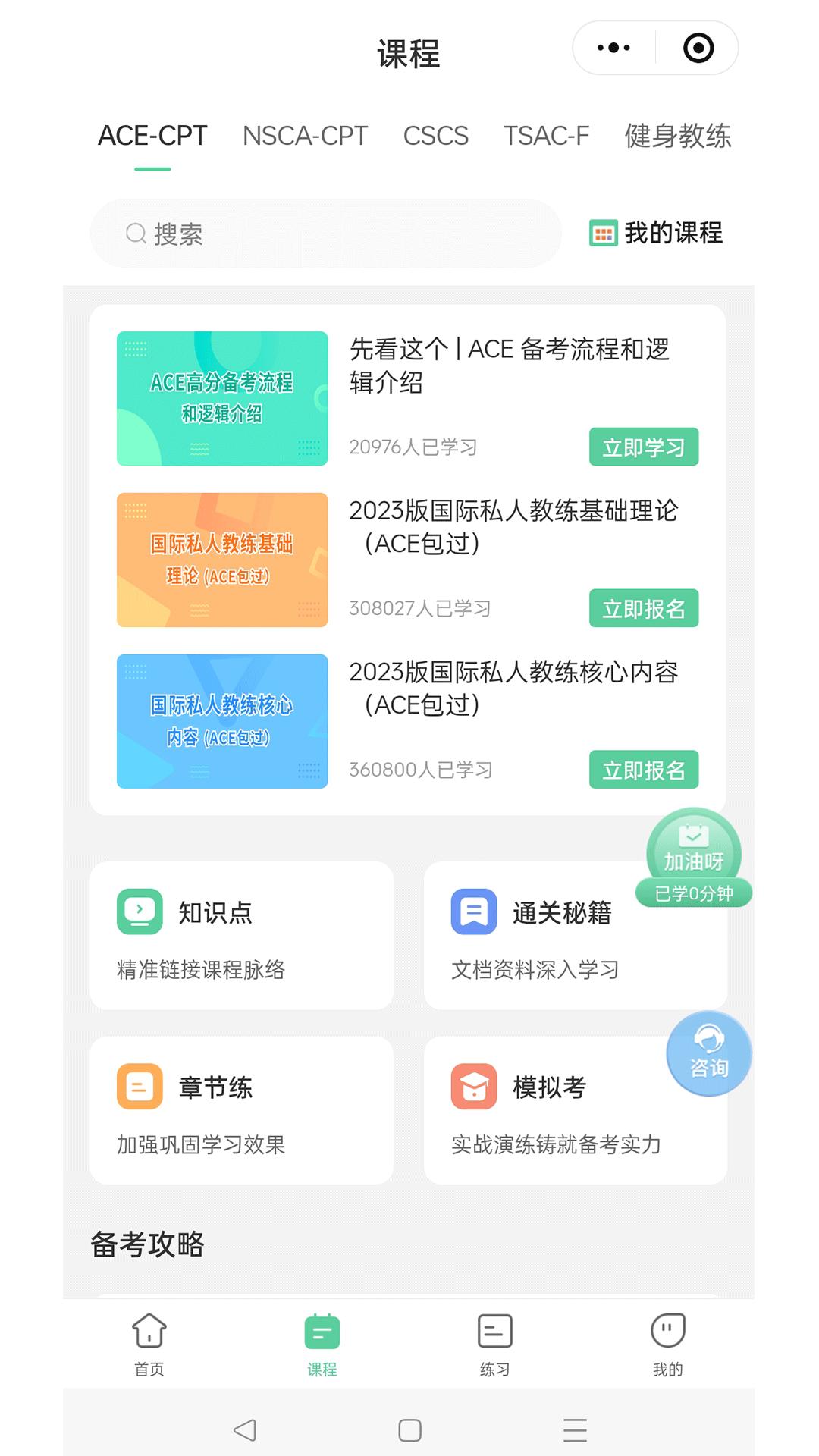
Task: Switch to the NSCA-CPT tab
Action: pos(304,136)
